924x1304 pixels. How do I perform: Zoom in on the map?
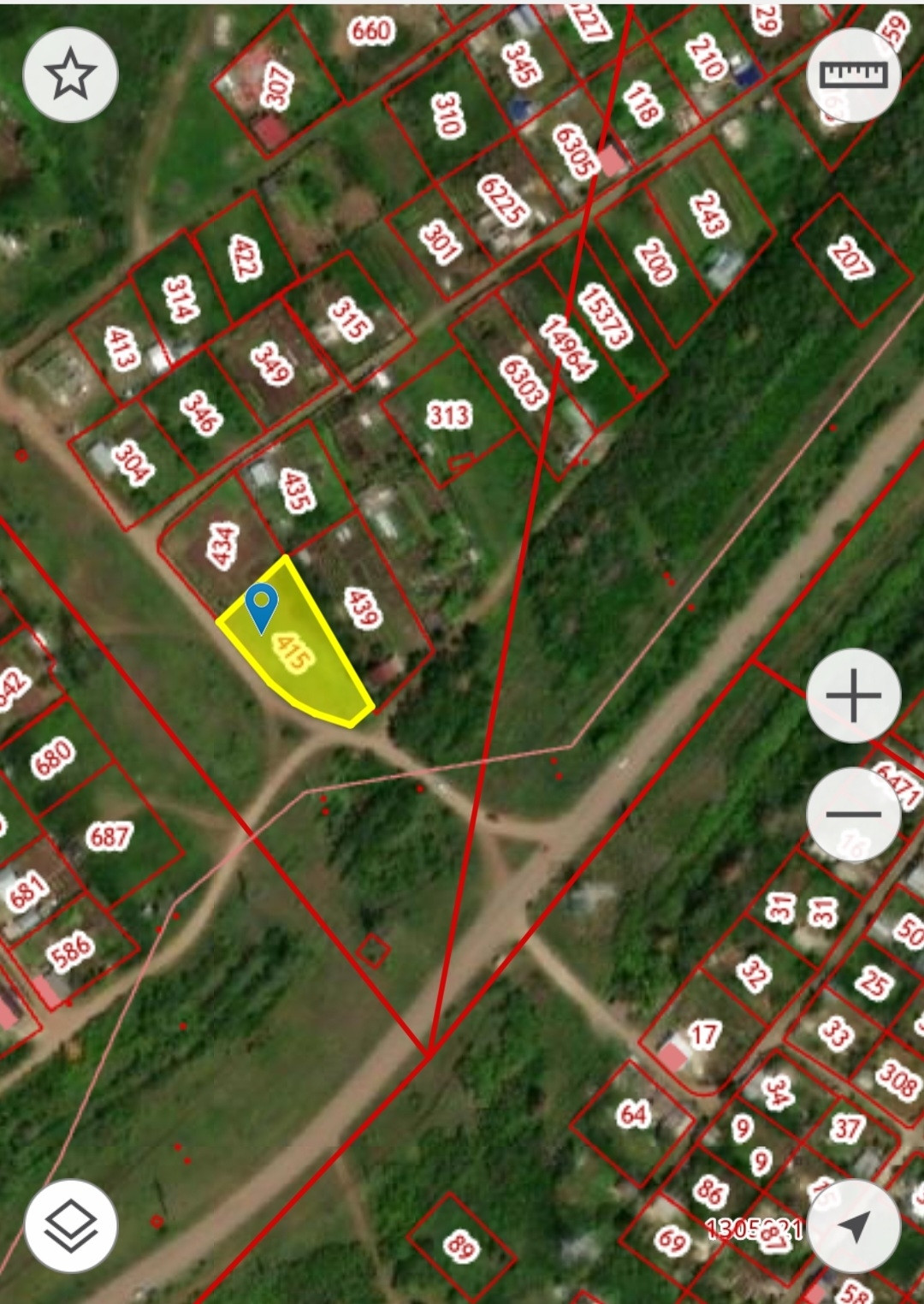(853, 695)
